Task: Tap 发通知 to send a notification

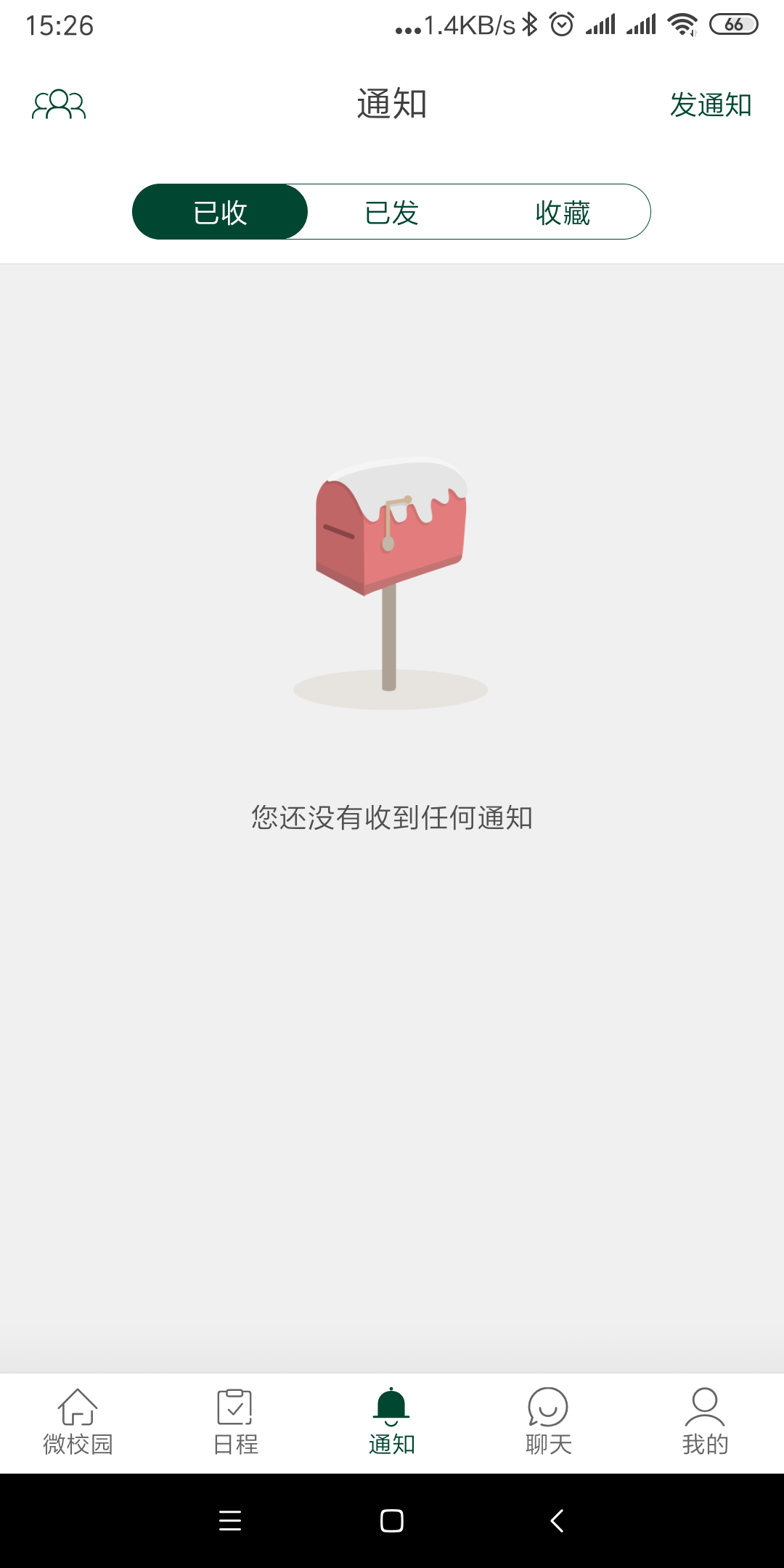Action: [710, 105]
